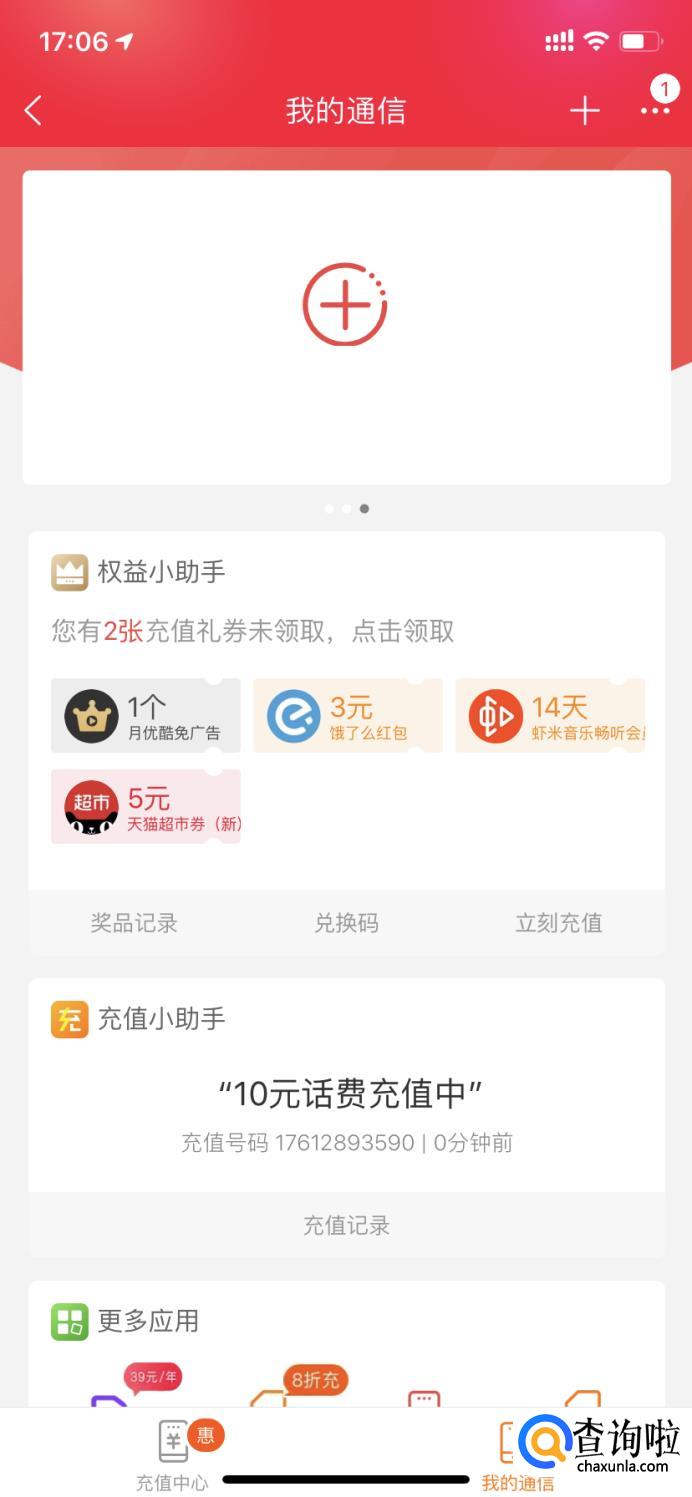692x1497 pixels.
Task: Switch to the 充值中心 tab
Action: [x=173, y=1455]
